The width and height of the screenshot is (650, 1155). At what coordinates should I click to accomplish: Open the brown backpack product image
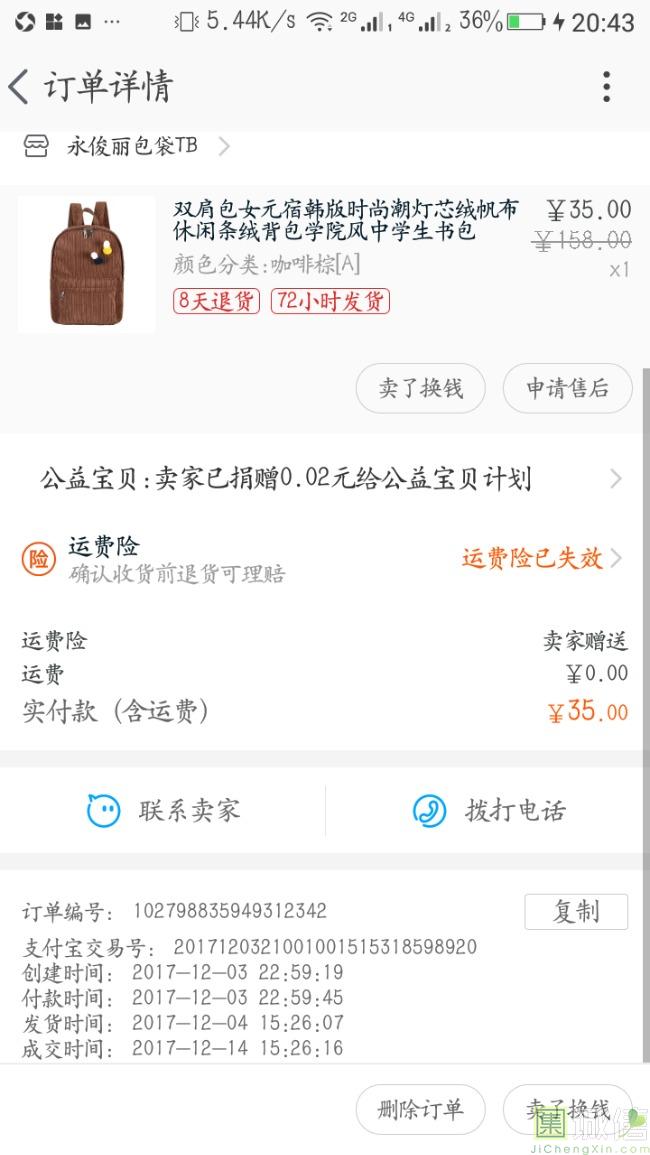[87, 264]
